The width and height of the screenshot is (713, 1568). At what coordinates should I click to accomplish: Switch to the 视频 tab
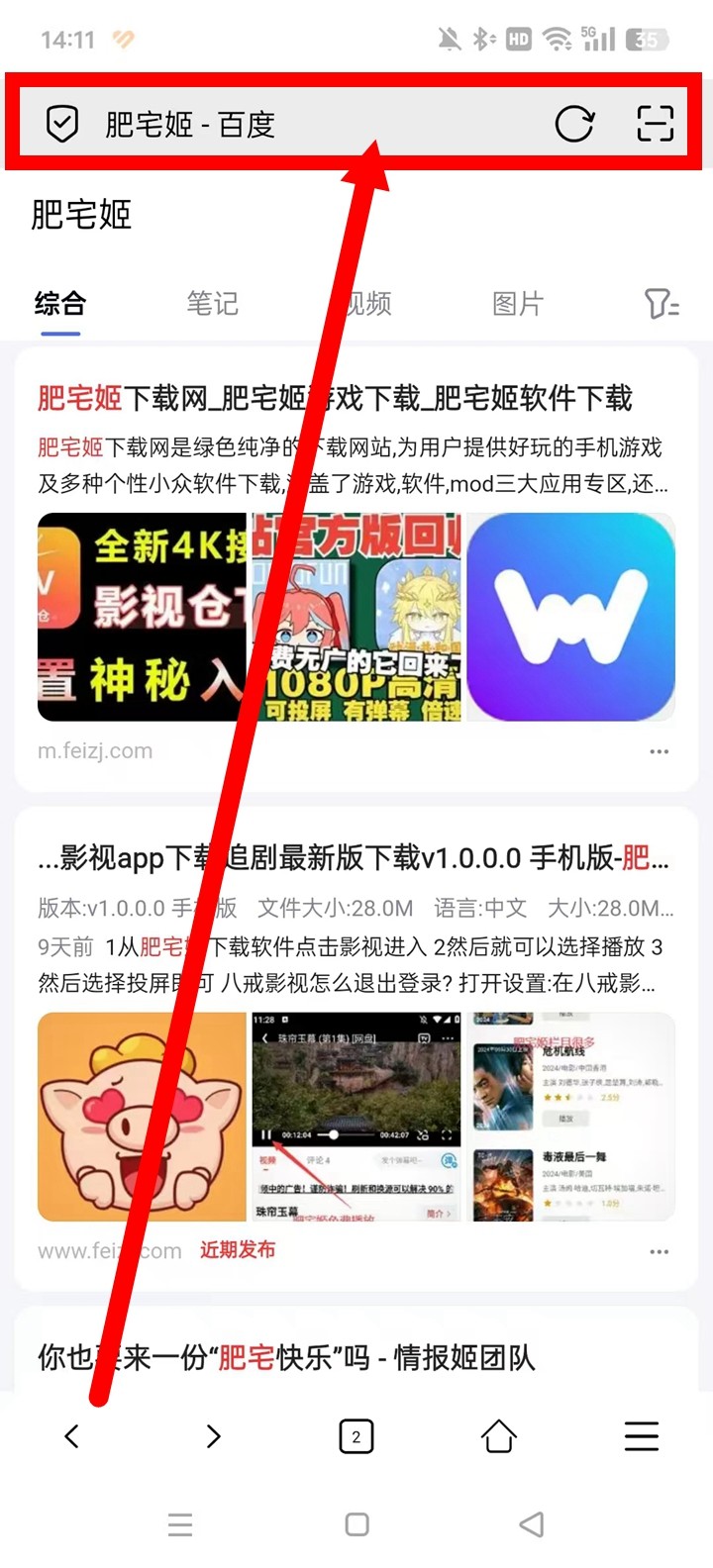(x=366, y=303)
